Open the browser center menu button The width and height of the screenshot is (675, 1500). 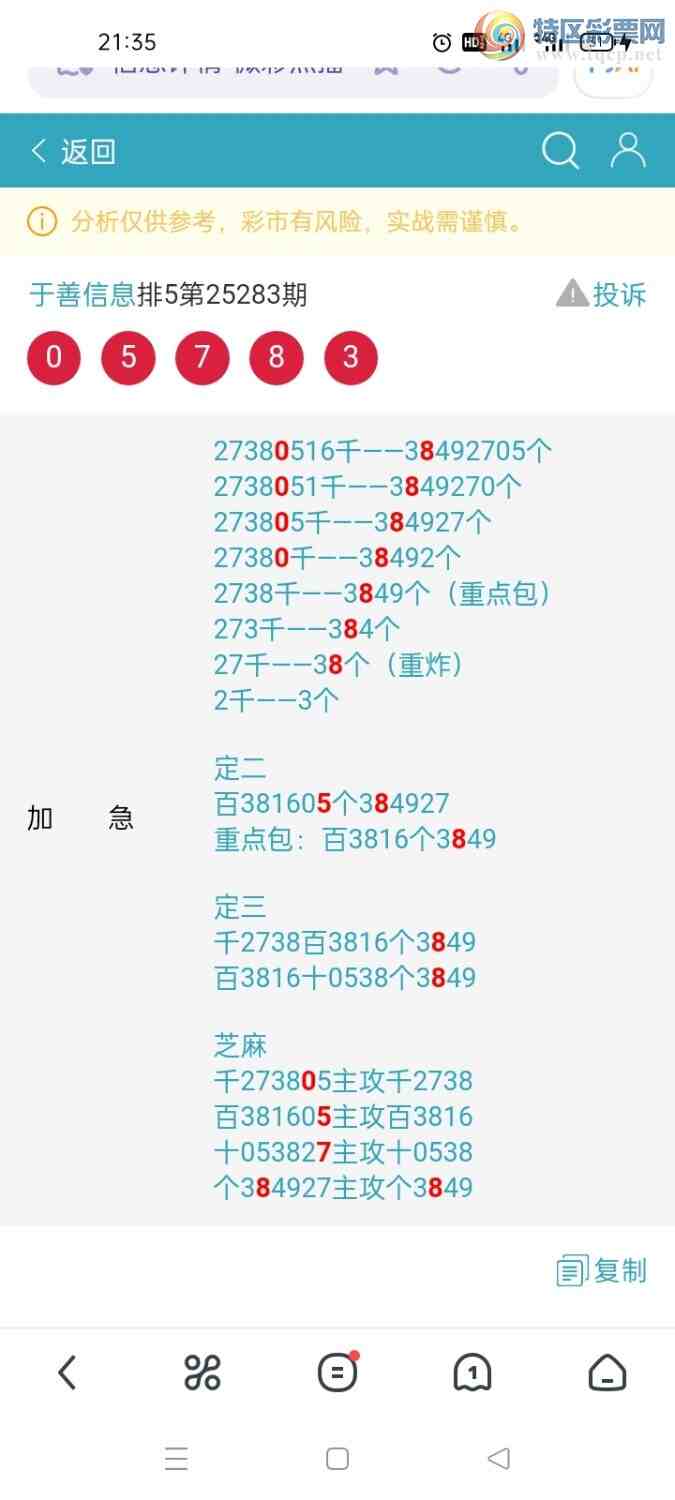point(337,1373)
